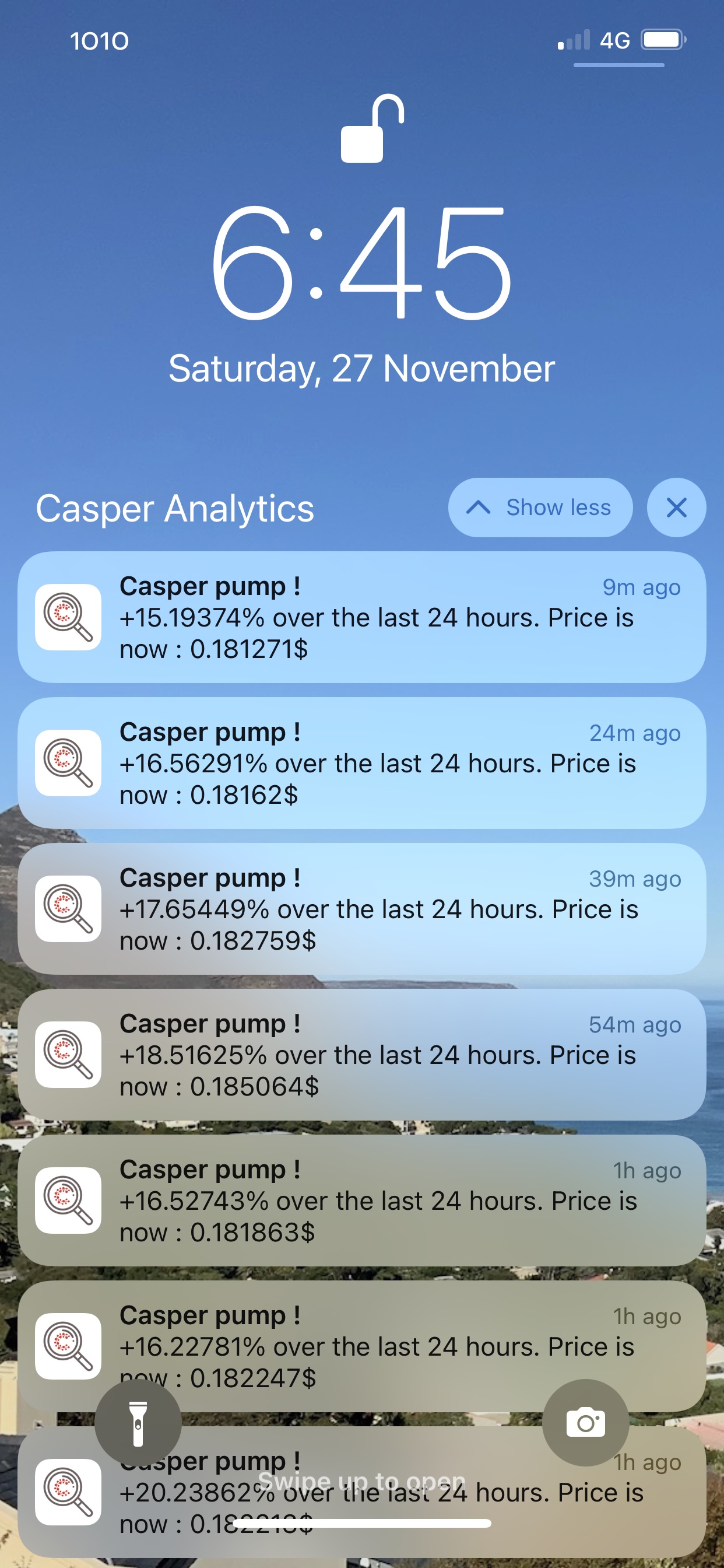Open the Casper pump alert from 9m ago

361,617
